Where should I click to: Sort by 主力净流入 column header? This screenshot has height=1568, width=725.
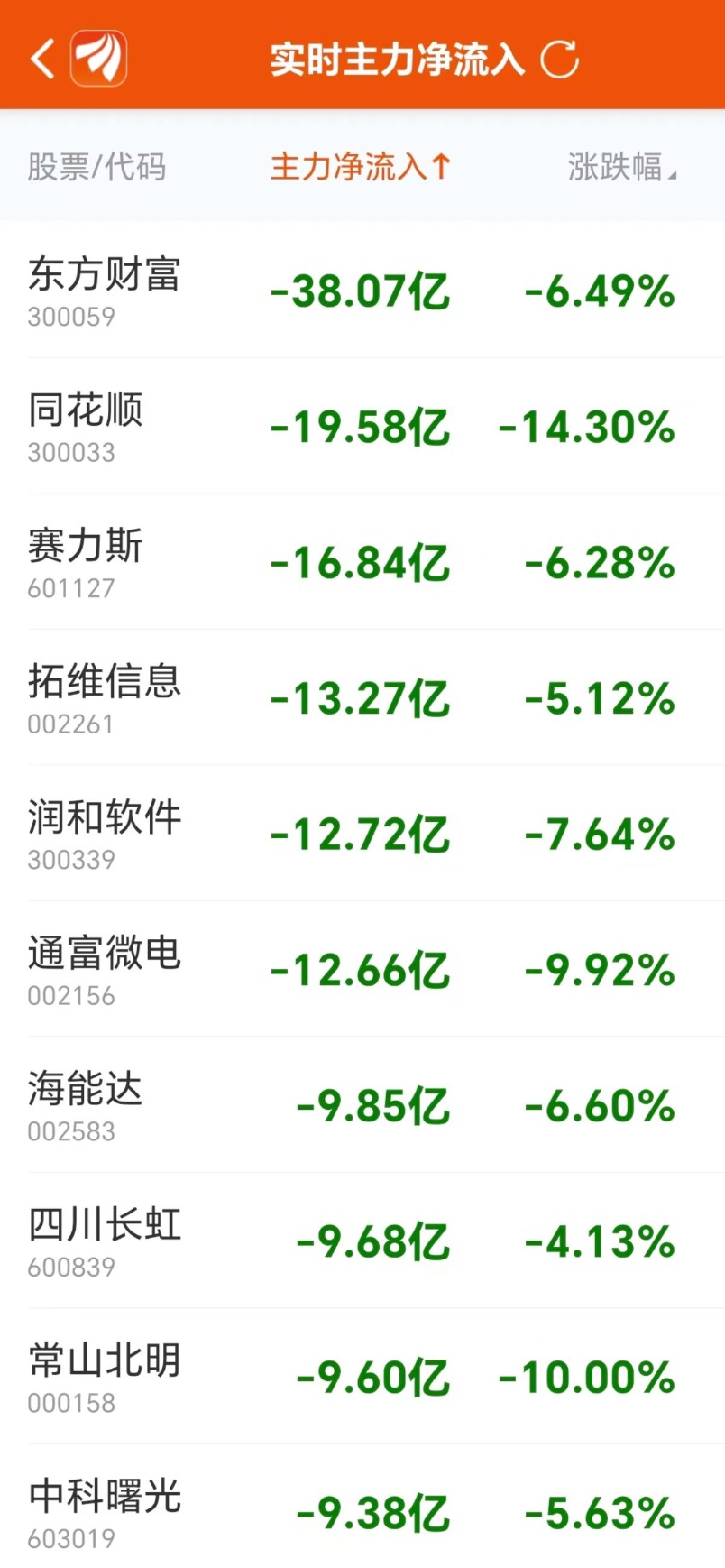point(360,167)
